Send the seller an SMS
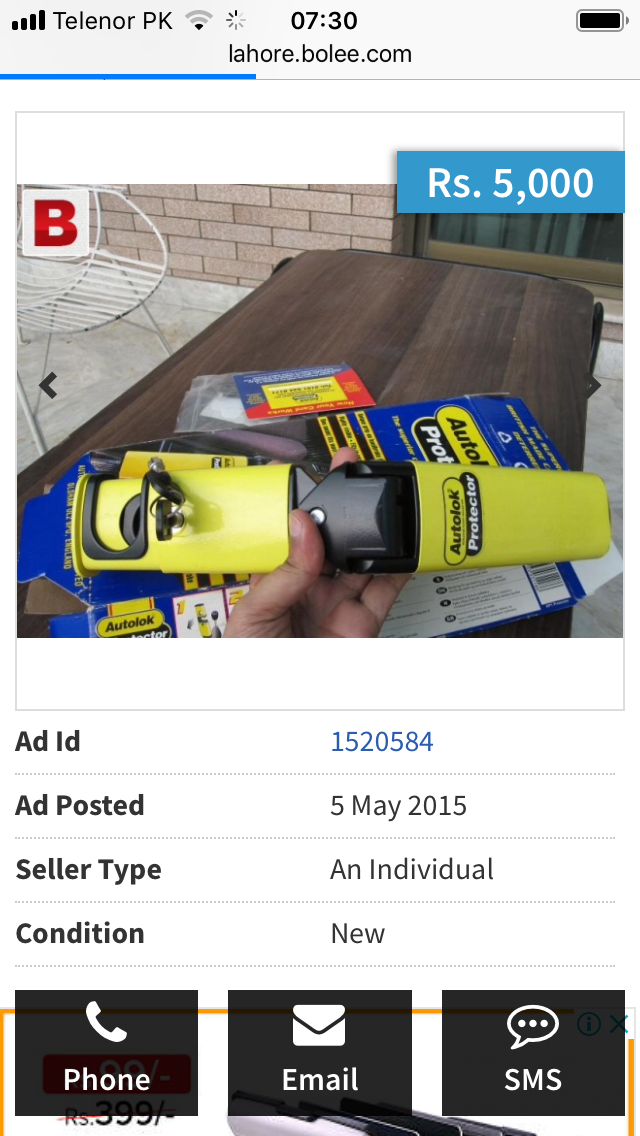The height and width of the screenshot is (1136, 640). (533, 1053)
